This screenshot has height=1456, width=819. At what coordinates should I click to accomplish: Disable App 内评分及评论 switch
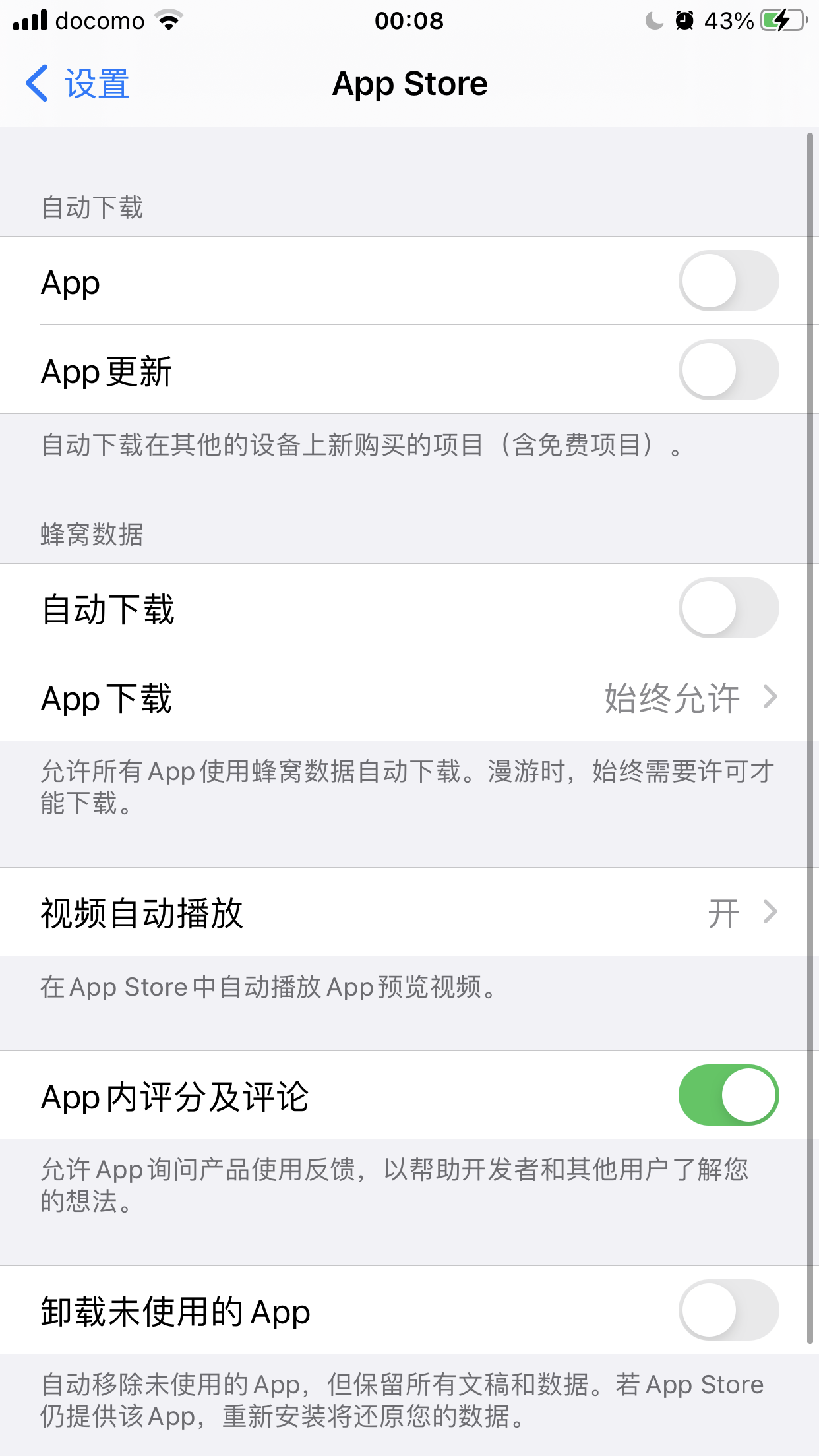coord(728,1095)
